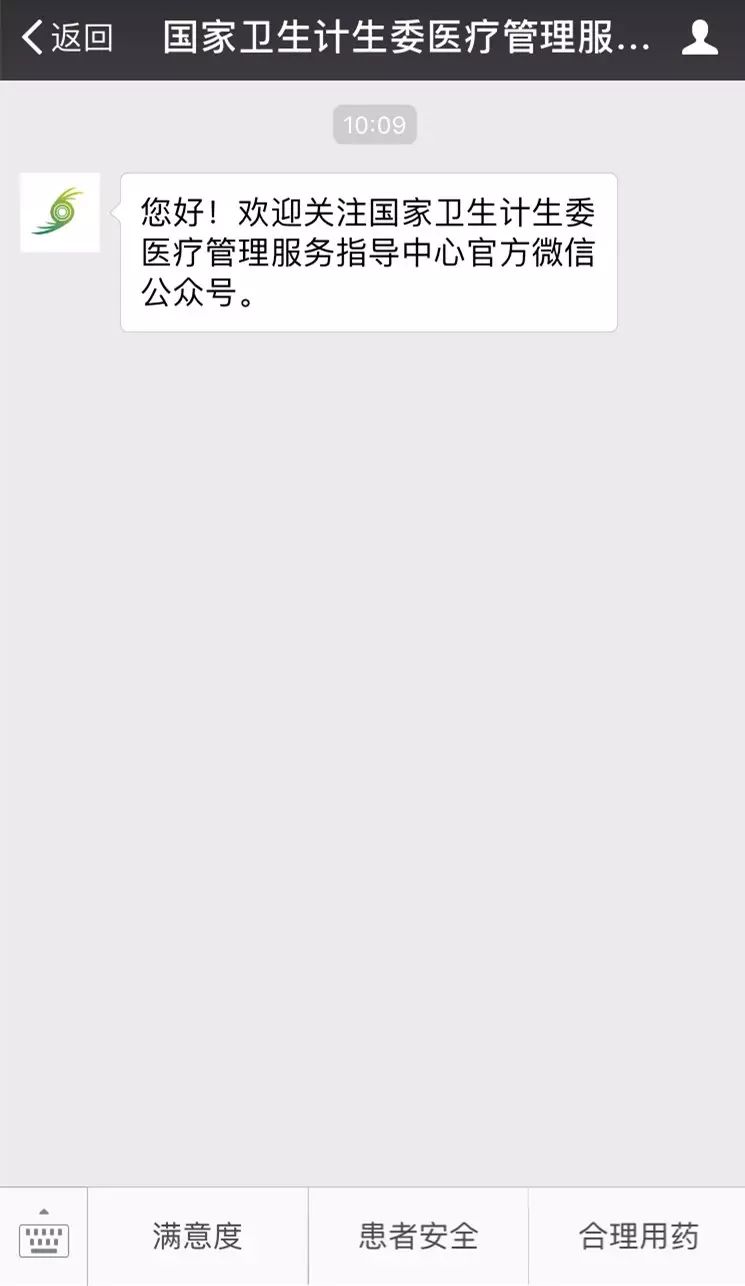
Task: Open the 患者安全 menu
Action: click(418, 1237)
